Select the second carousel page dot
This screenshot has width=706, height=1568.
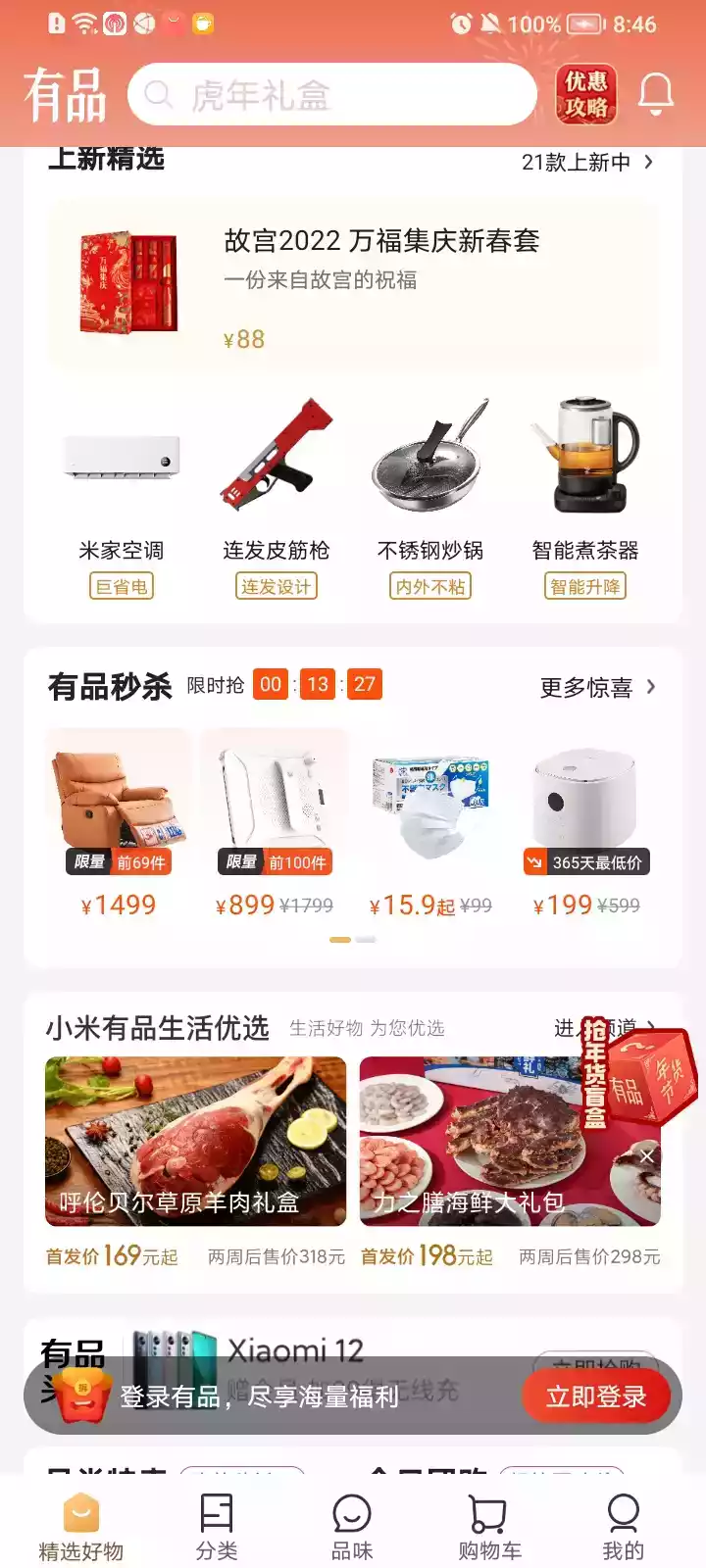(365, 939)
